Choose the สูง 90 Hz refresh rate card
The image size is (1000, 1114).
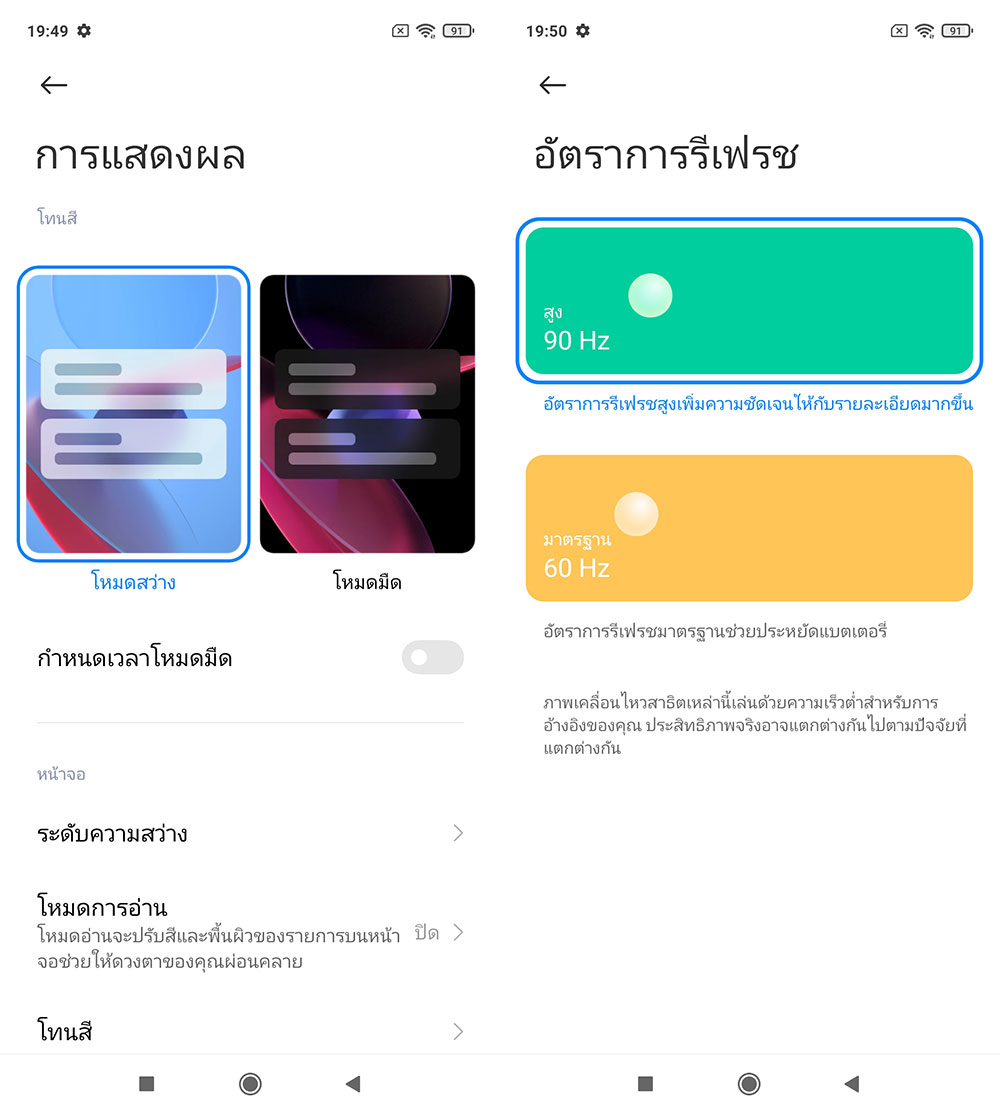[749, 301]
